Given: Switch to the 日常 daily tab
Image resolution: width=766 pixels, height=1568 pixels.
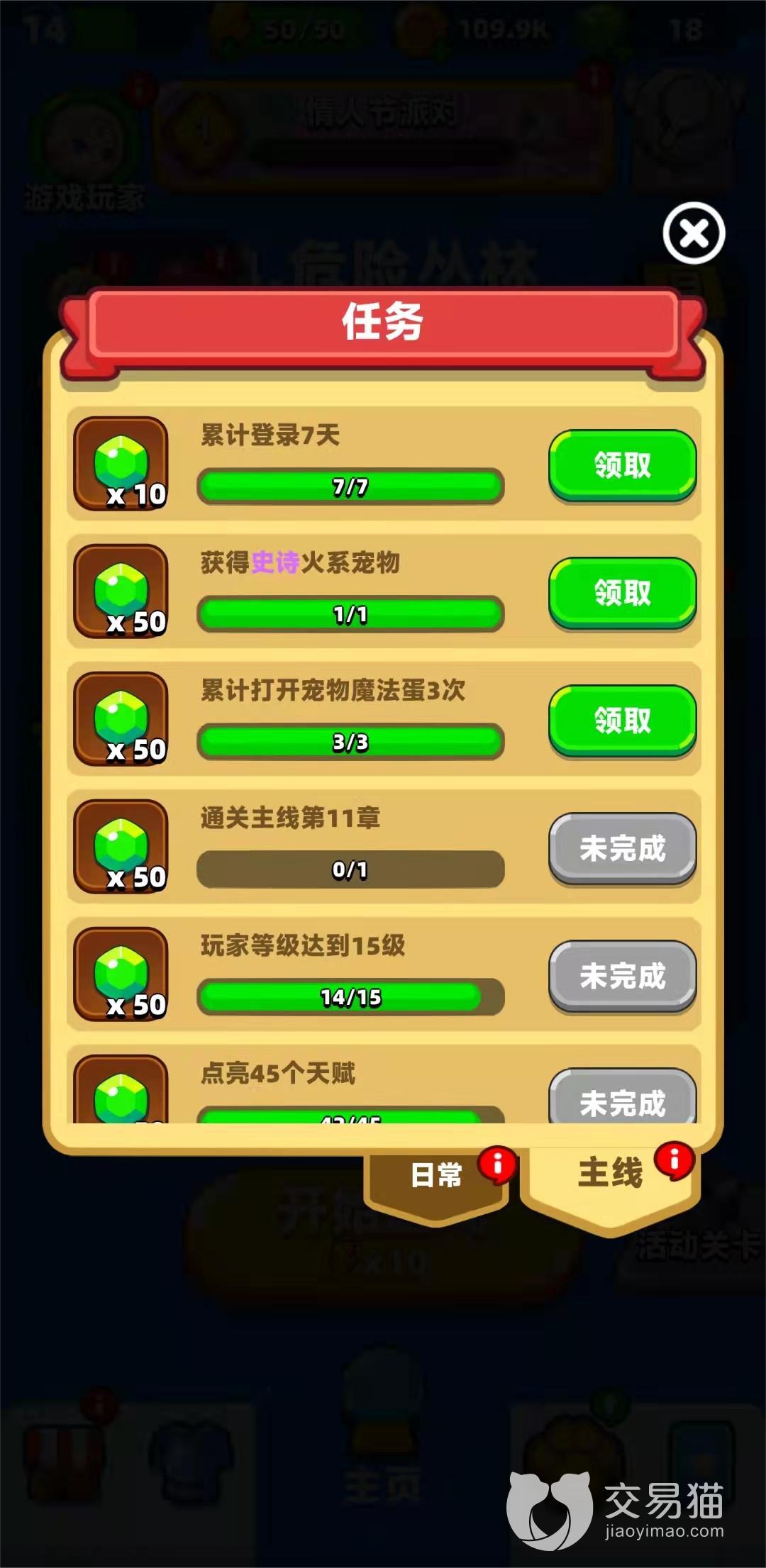Looking at the screenshot, I should [x=436, y=1176].
